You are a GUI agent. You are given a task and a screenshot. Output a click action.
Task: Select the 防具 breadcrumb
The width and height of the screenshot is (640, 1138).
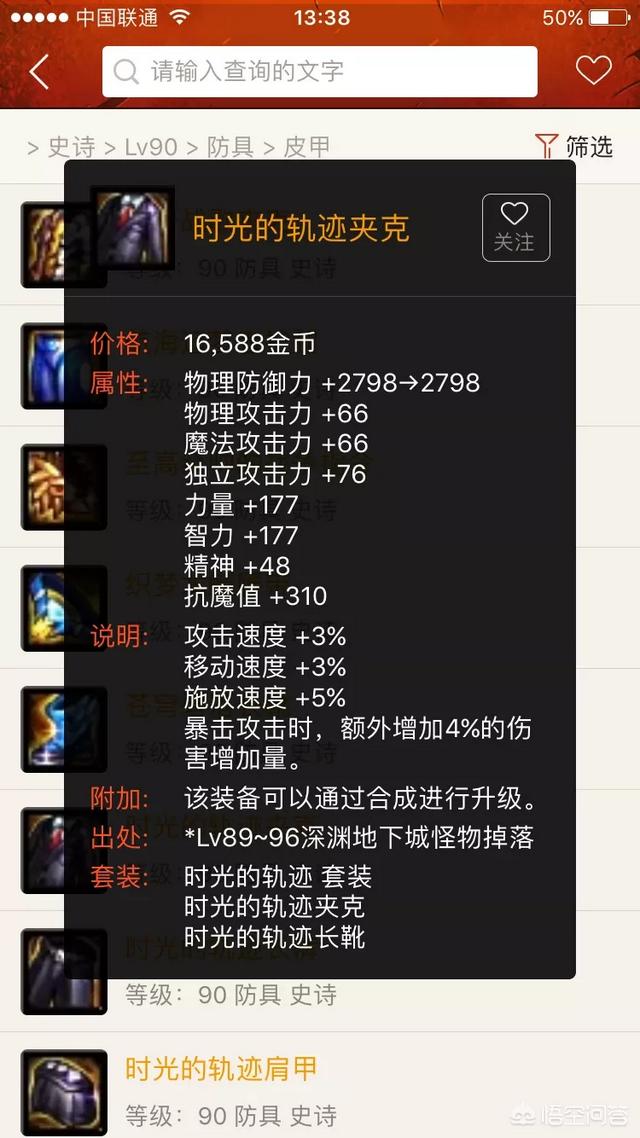(230, 147)
